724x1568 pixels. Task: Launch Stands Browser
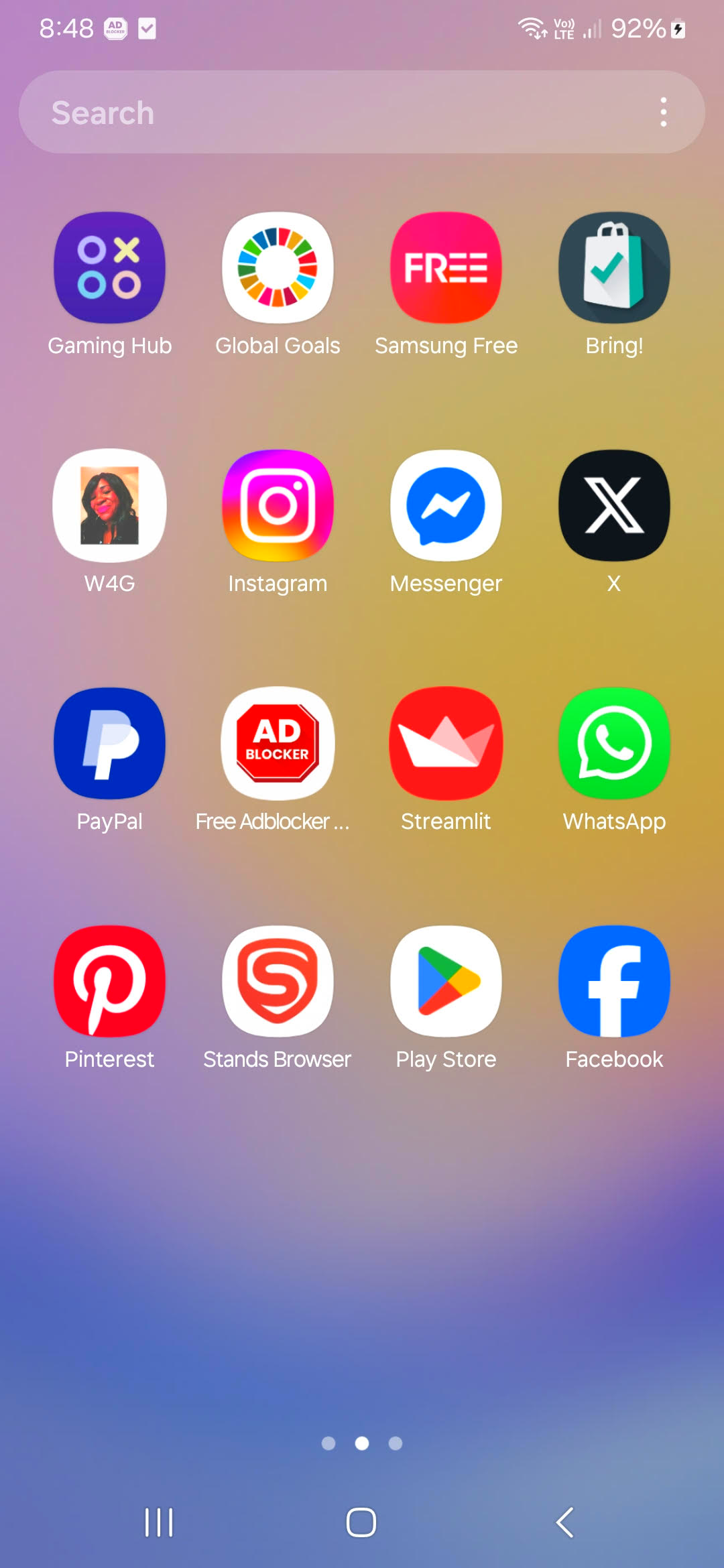pos(278,981)
